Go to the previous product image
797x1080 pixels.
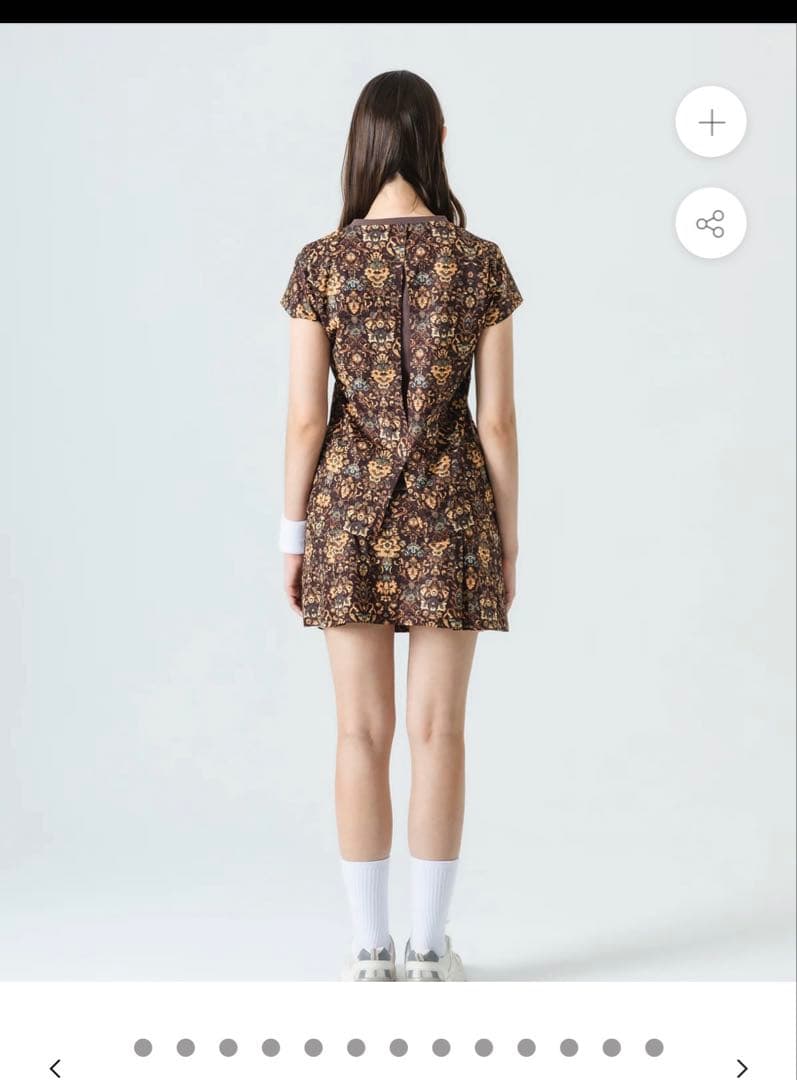[x=55, y=1068]
